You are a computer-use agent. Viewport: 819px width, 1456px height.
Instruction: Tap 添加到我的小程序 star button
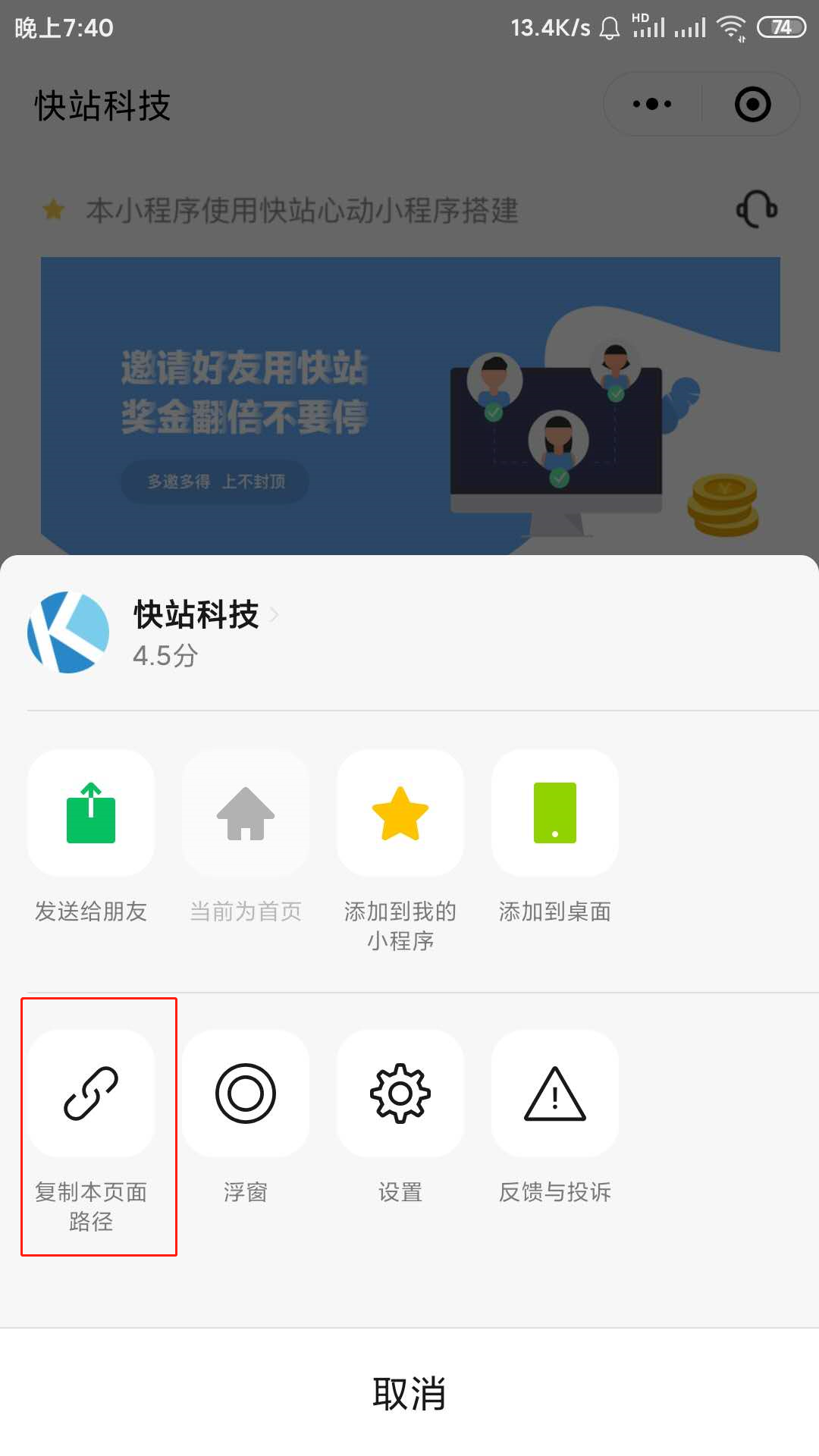pyautogui.click(x=400, y=814)
